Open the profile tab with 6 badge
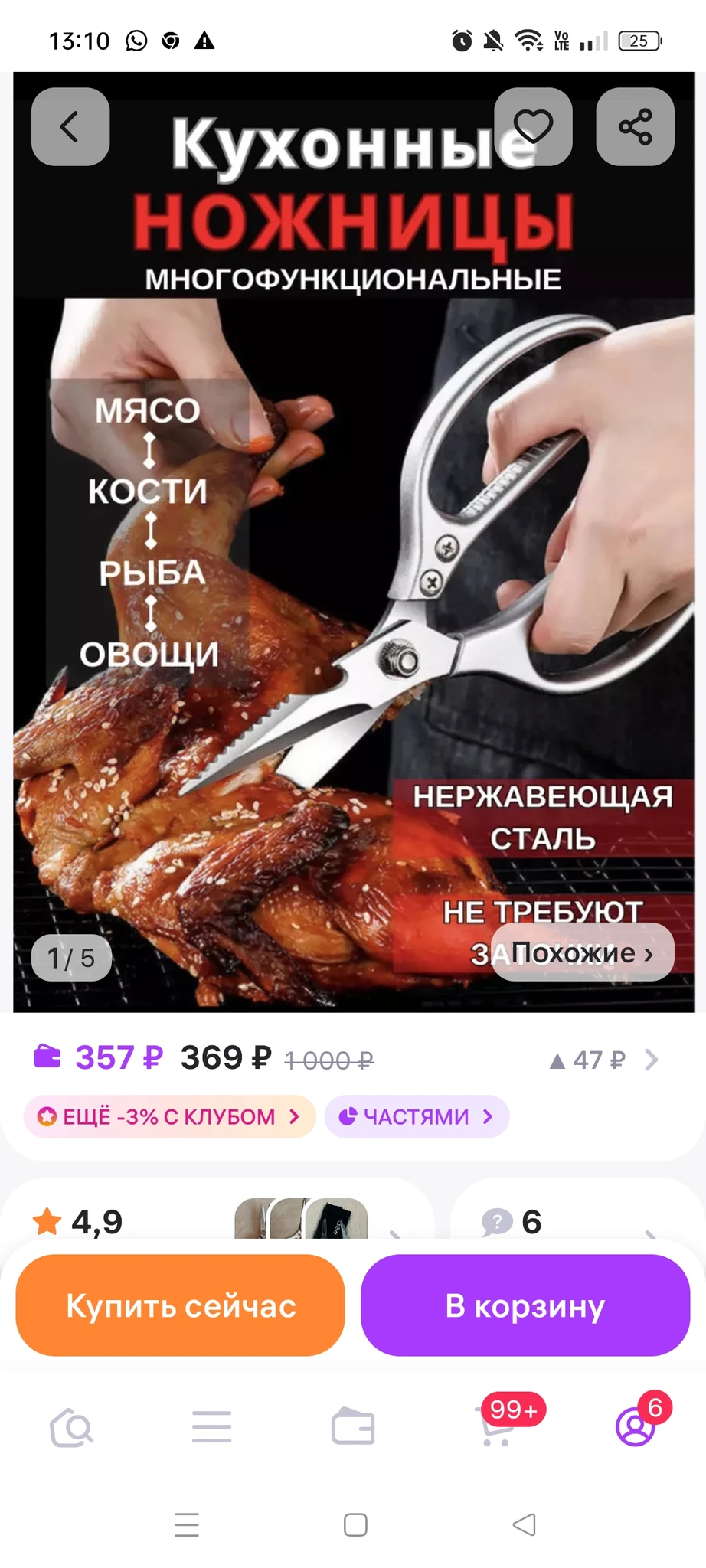This screenshot has width=706, height=1568. (636, 1428)
